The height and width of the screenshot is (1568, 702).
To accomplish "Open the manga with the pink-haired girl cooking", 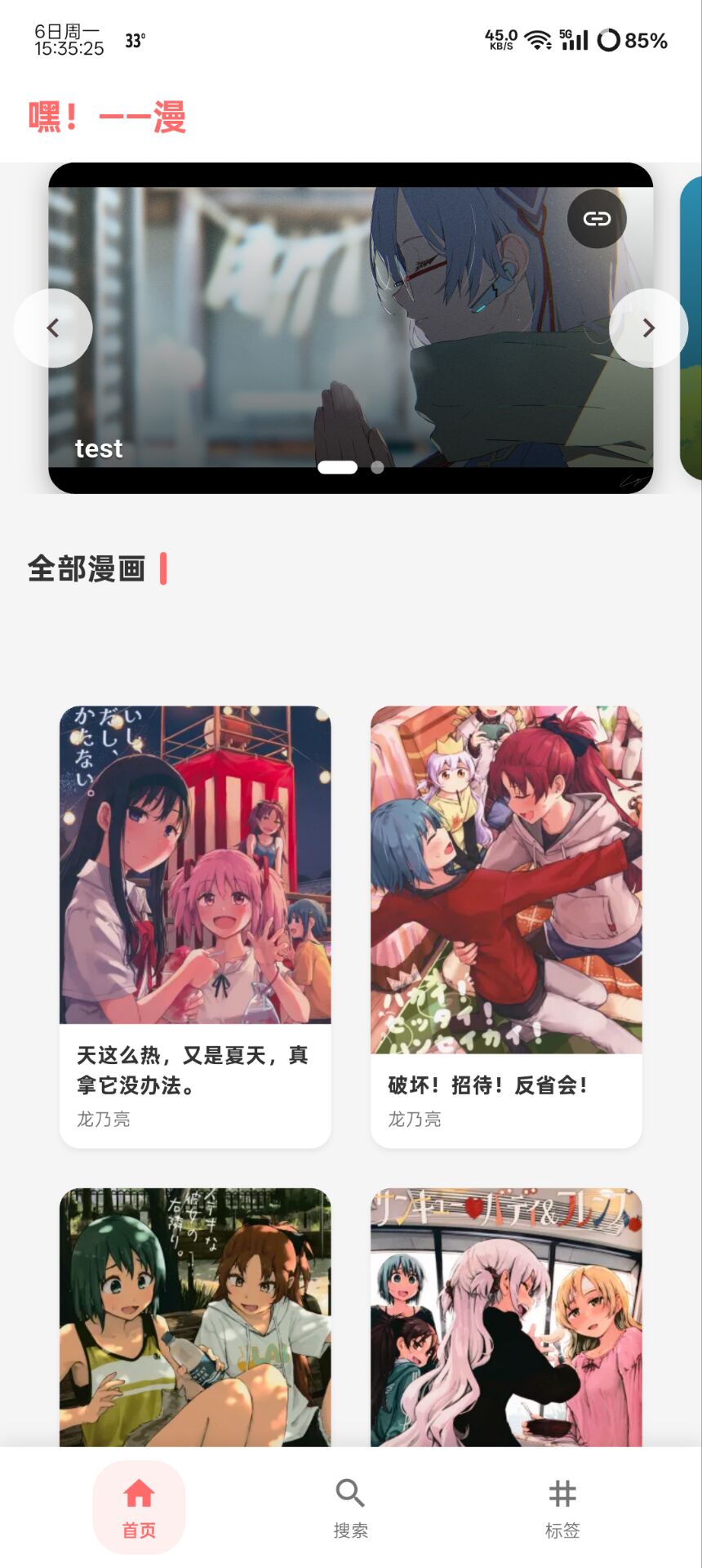I will click(506, 1316).
